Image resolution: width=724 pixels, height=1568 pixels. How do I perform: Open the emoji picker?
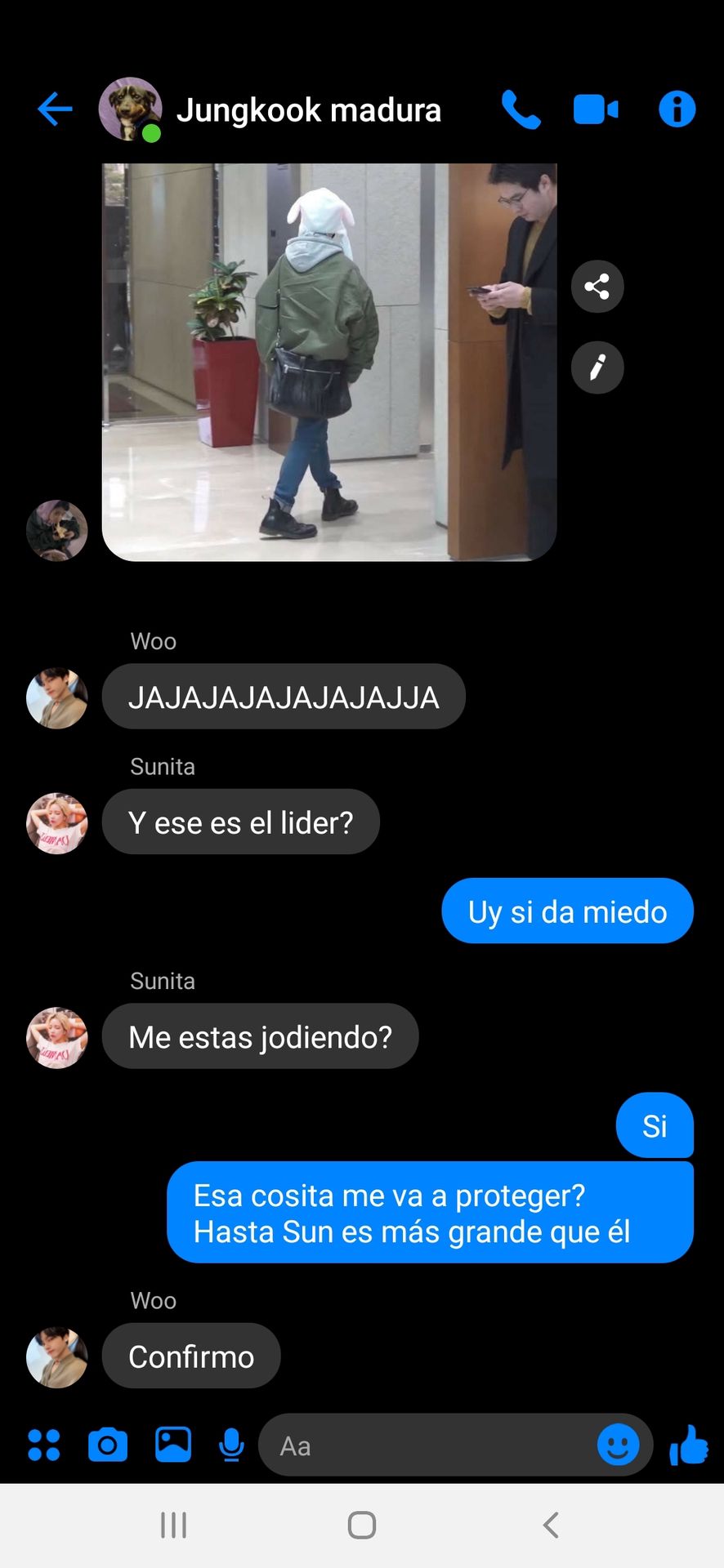click(619, 1445)
